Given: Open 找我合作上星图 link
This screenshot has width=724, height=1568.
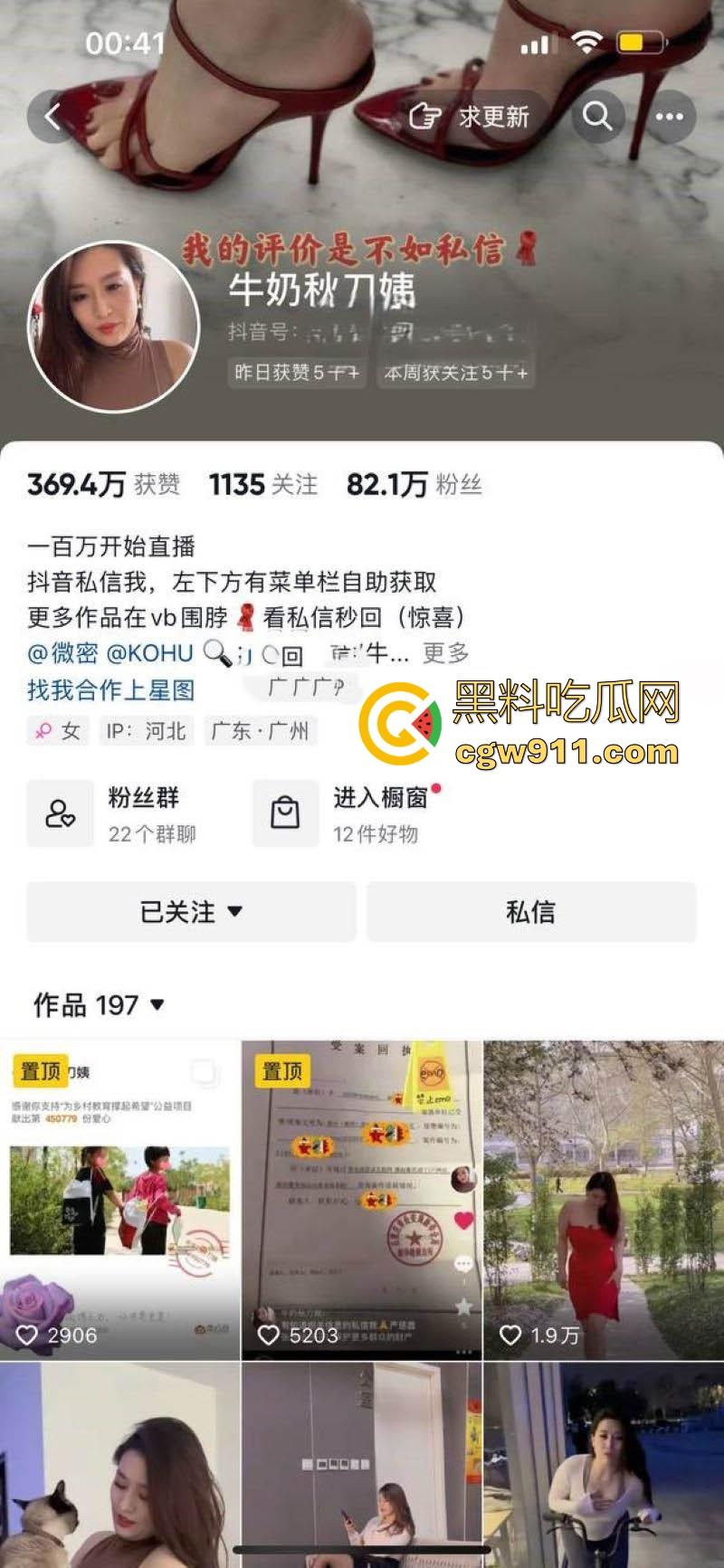Looking at the screenshot, I should tap(111, 690).
